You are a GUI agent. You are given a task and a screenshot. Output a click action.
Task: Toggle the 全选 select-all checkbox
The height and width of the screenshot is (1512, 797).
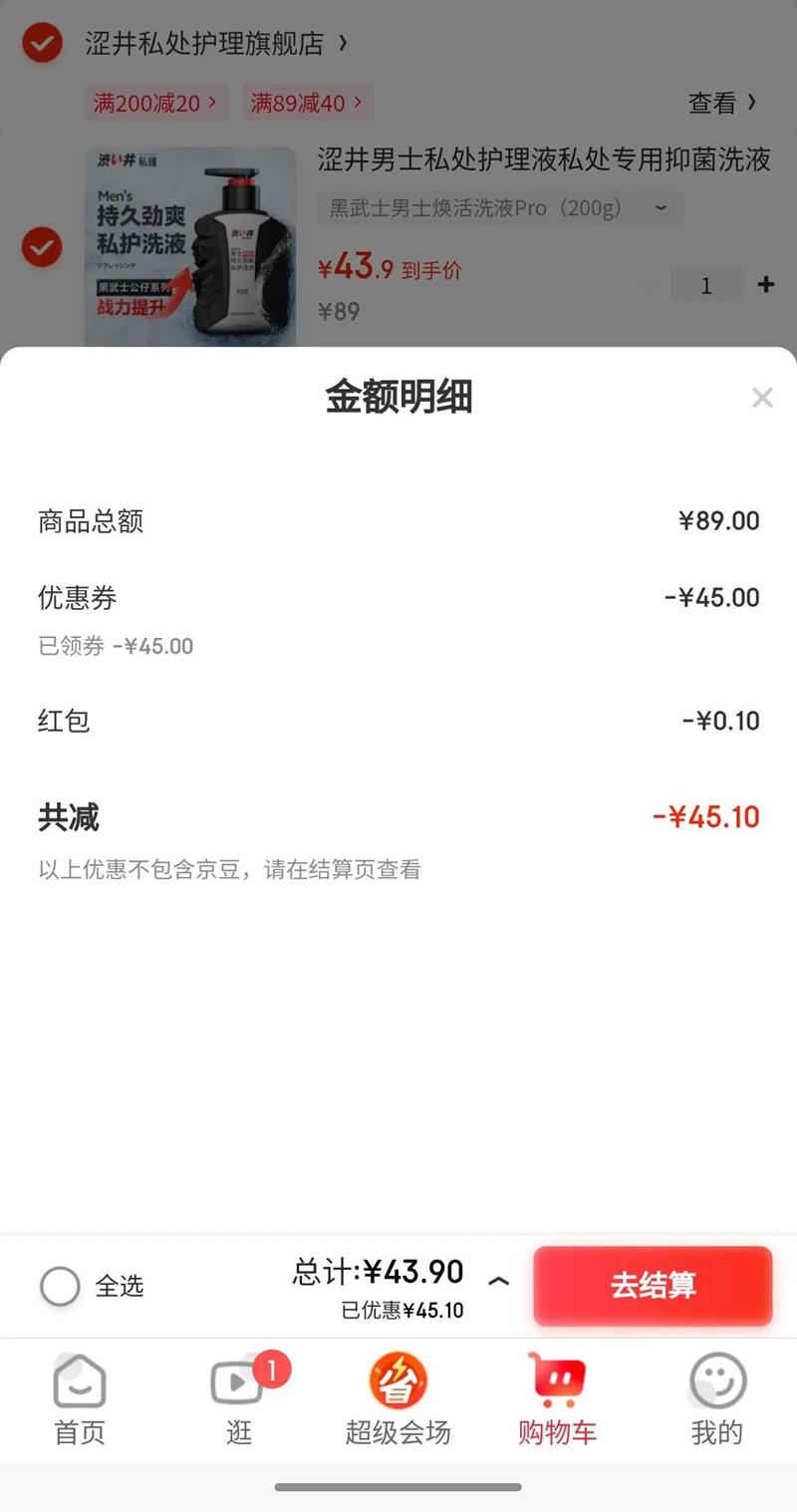click(60, 1286)
